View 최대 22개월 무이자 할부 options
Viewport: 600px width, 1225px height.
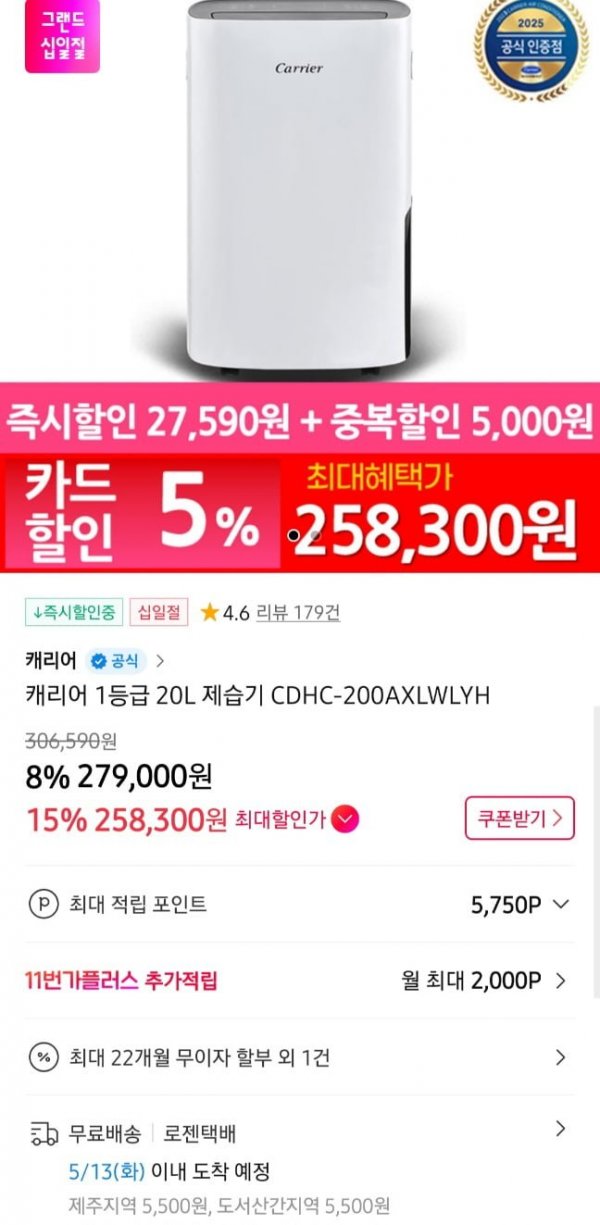pos(560,1057)
